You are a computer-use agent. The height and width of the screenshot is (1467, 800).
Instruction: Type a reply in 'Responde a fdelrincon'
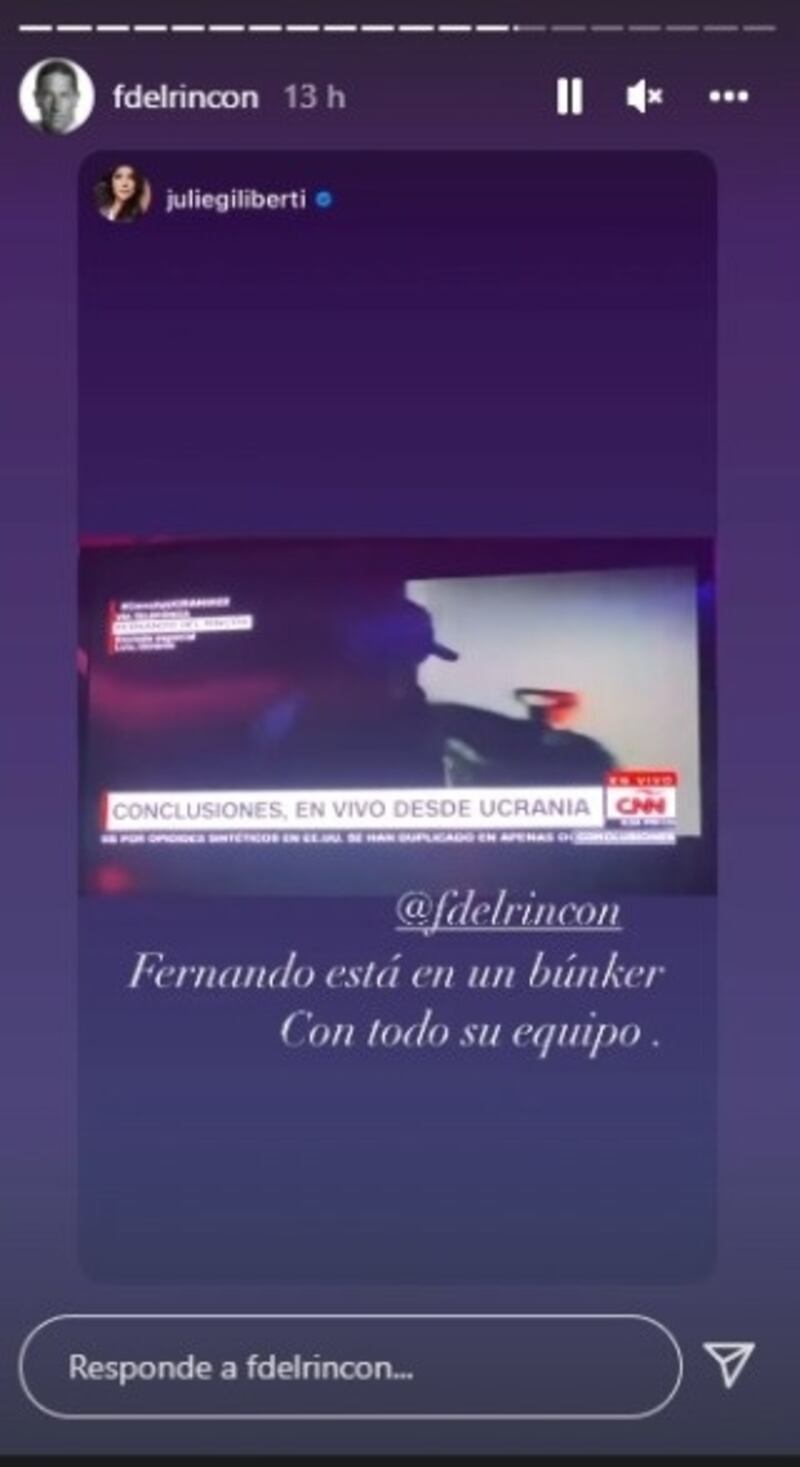click(x=350, y=1367)
